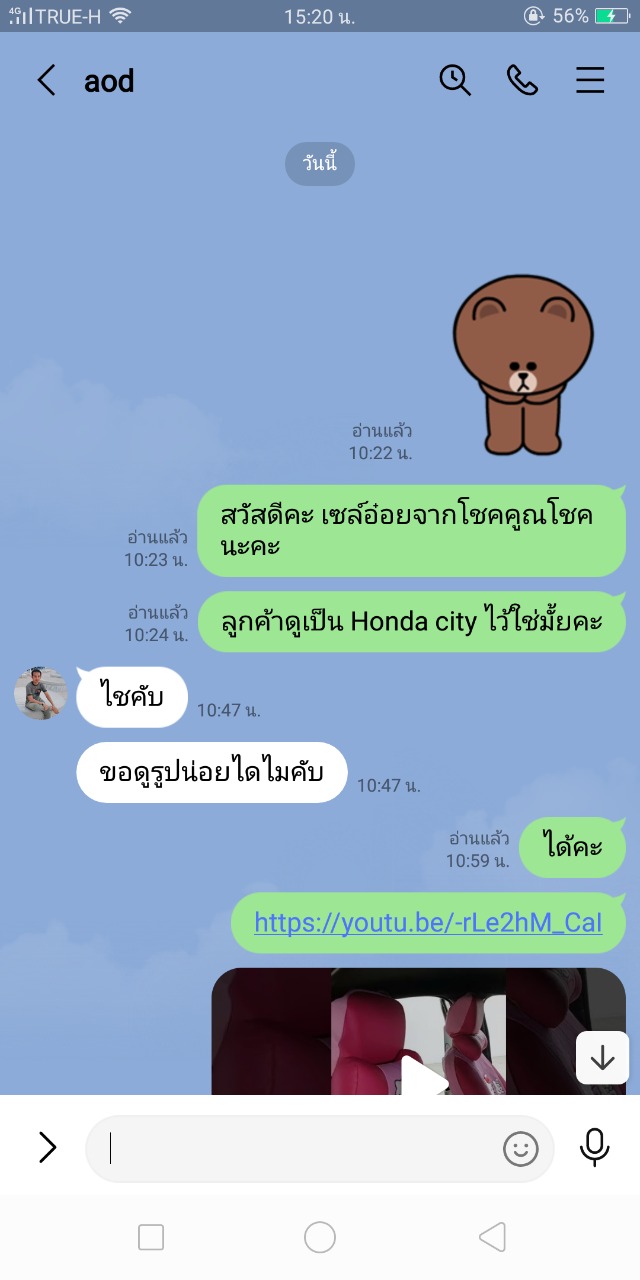Open the chat search icon
640x1280 pixels.
tap(455, 80)
